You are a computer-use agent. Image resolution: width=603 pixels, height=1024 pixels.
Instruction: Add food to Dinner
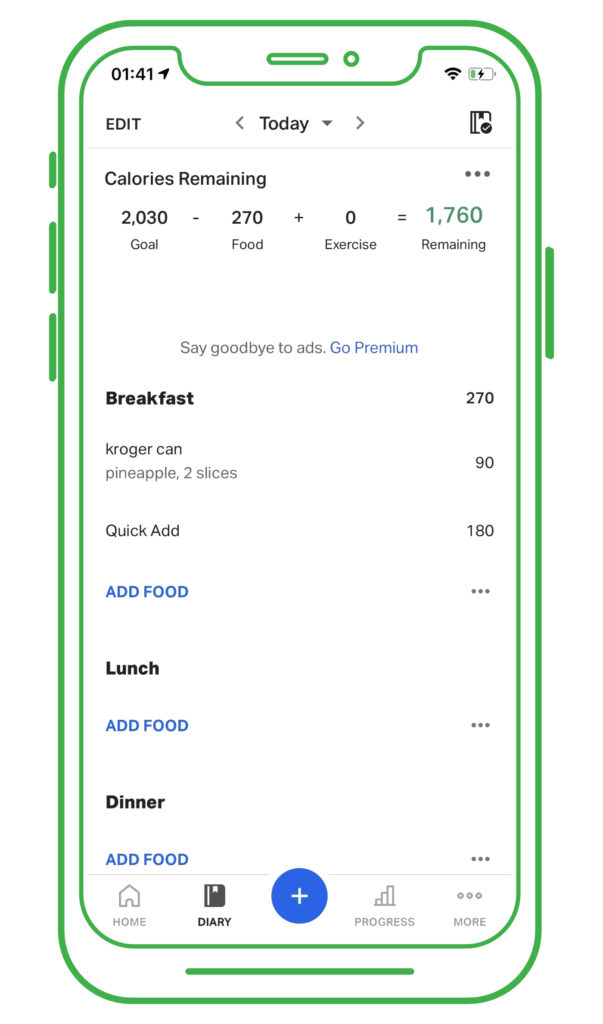tap(147, 859)
